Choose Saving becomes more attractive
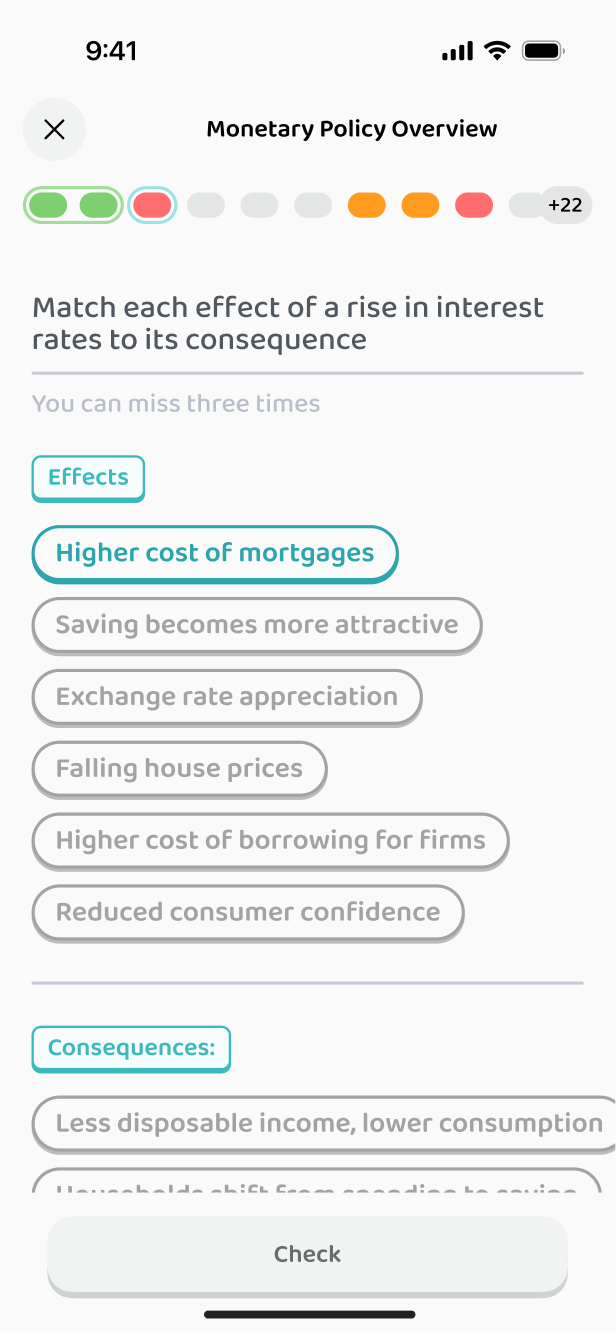 (257, 626)
